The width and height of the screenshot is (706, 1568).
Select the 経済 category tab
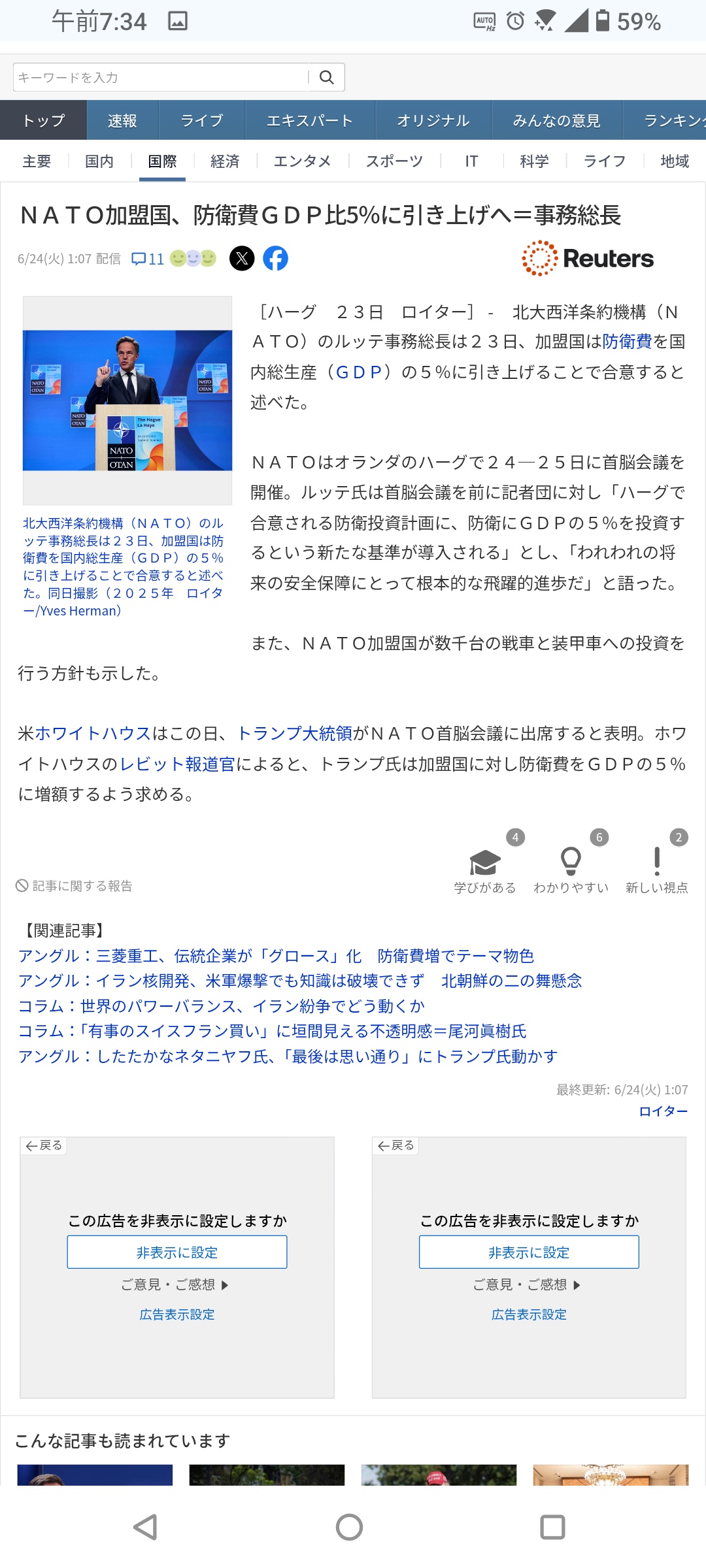coord(225,161)
